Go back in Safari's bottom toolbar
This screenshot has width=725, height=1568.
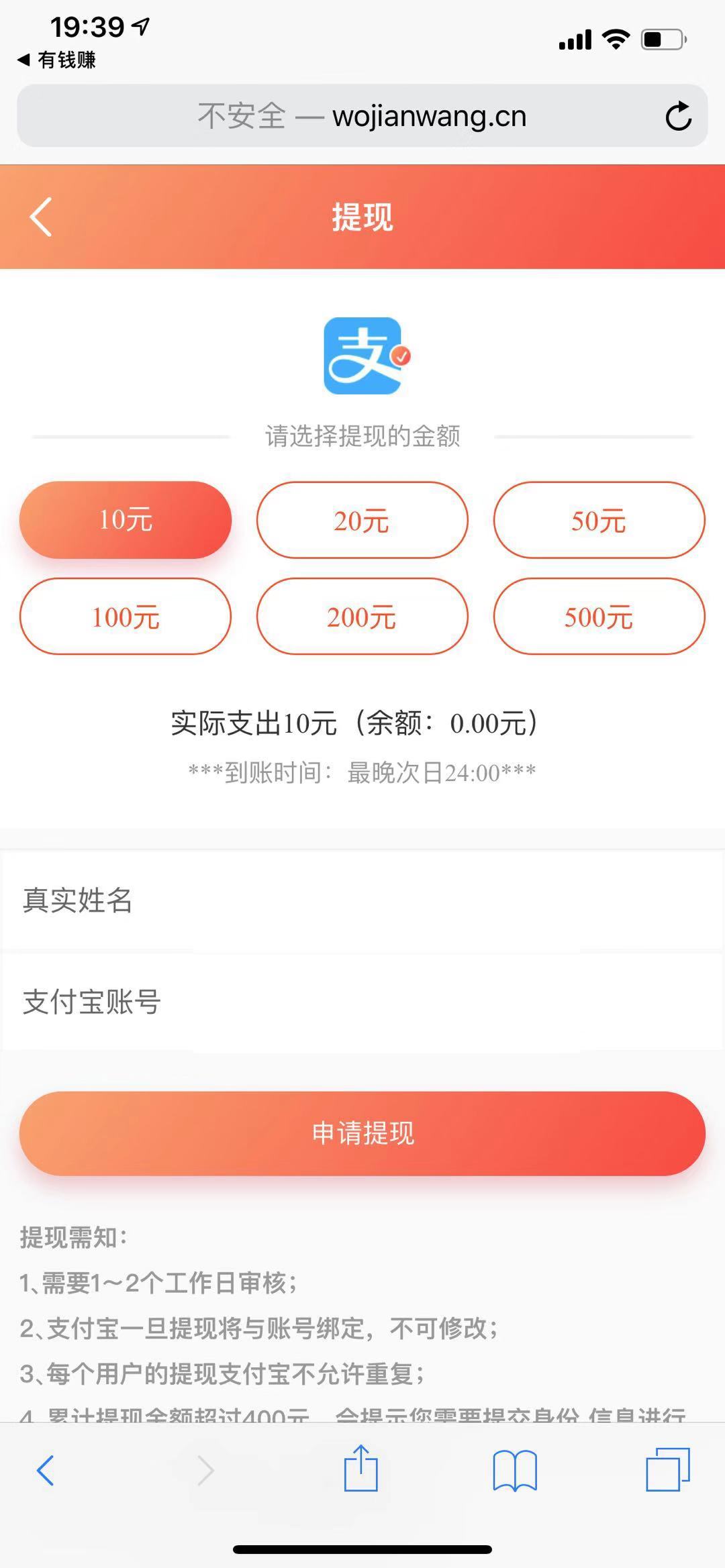(x=46, y=1470)
